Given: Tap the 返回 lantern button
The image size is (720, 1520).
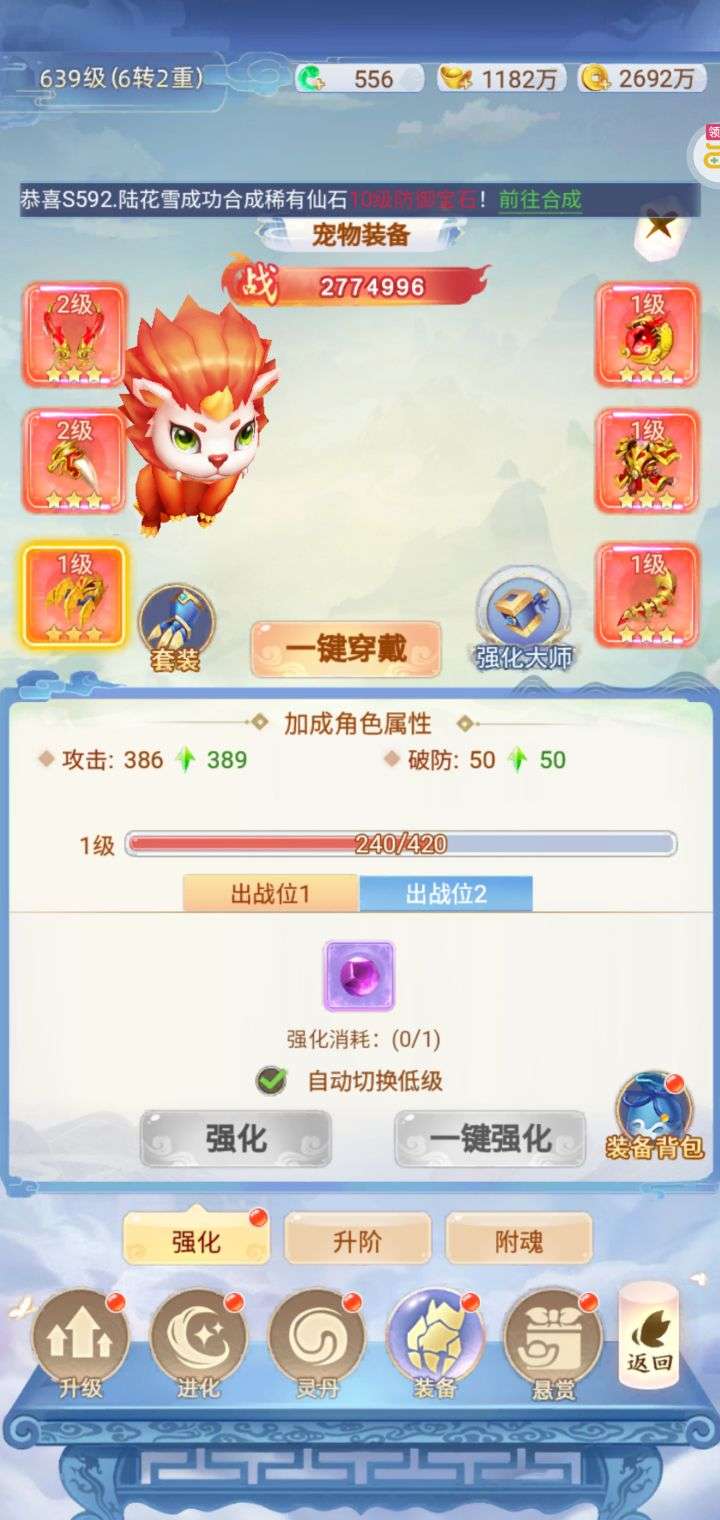Looking at the screenshot, I should (650, 1337).
